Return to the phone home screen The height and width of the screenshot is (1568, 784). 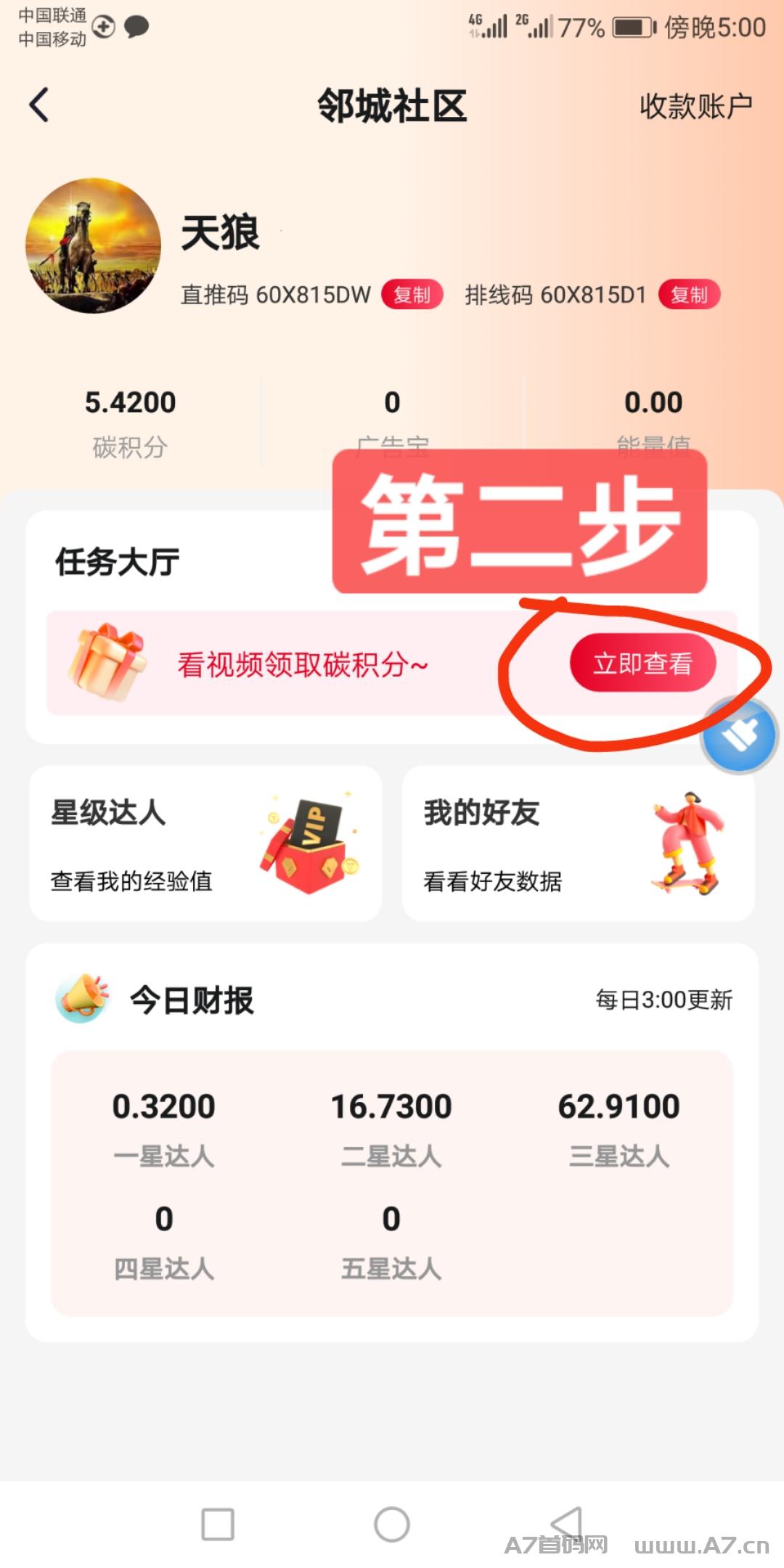tap(392, 1524)
